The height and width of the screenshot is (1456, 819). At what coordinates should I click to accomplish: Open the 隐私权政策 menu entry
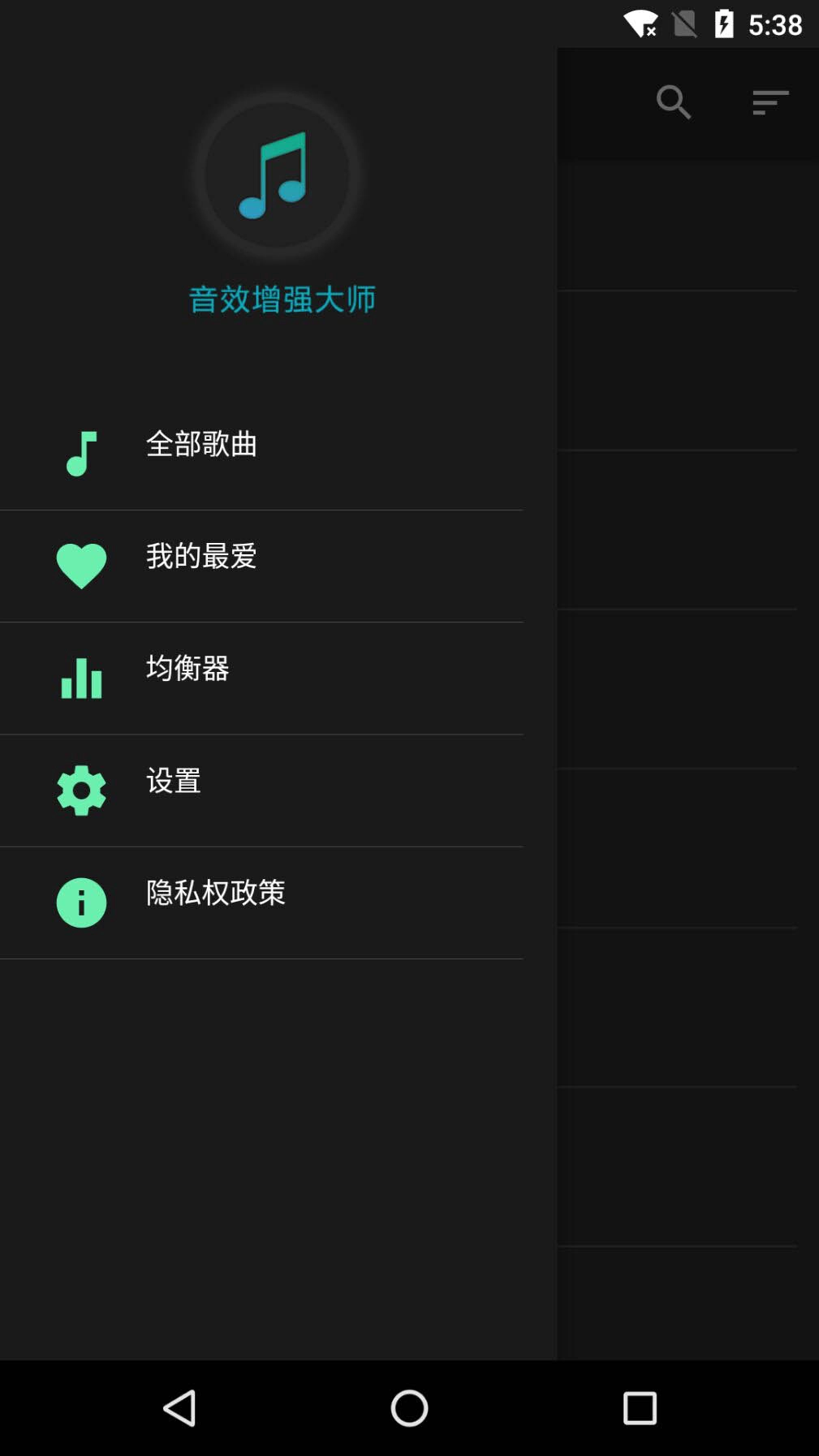coord(215,894)
